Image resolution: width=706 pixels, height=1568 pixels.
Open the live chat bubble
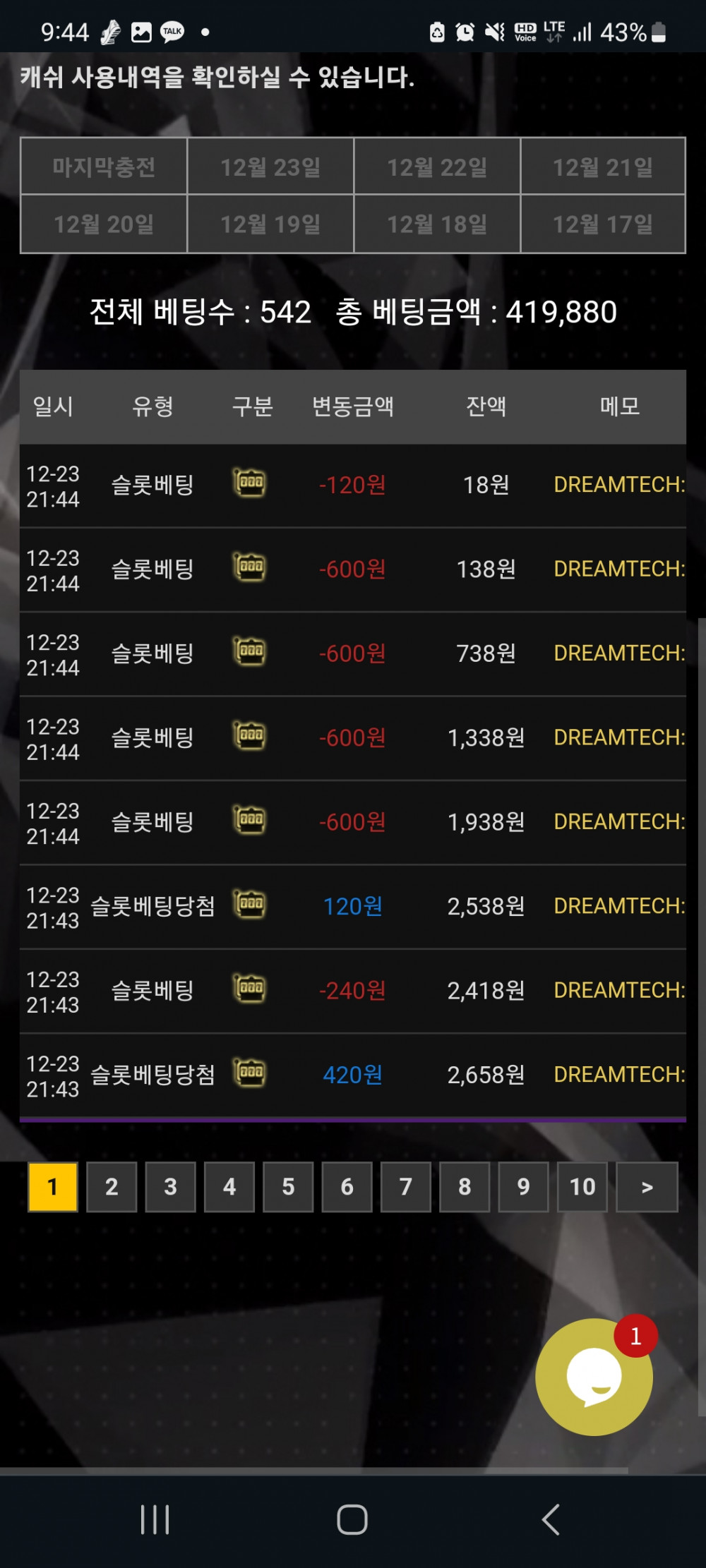pos(594,1377)
